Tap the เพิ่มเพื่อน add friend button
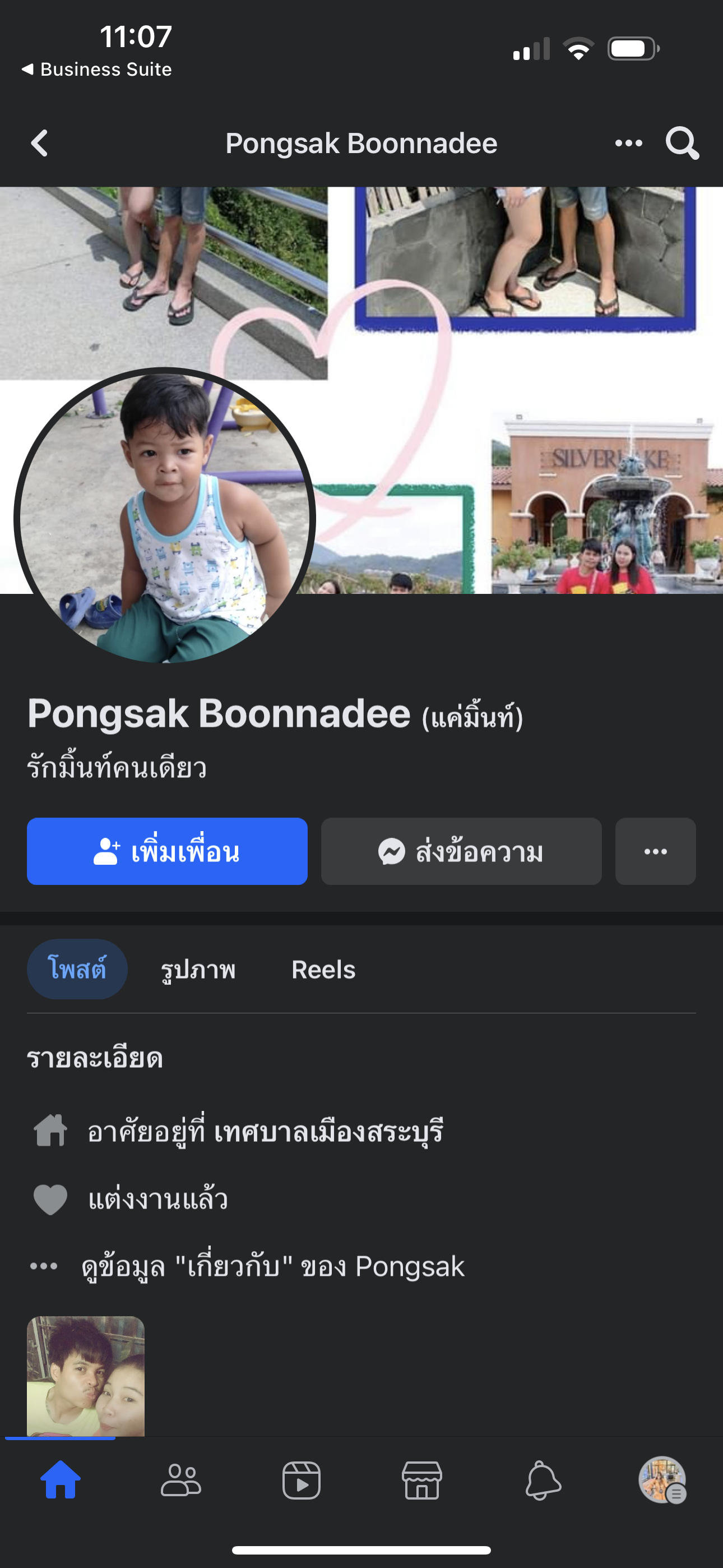Image resolution: width=723 pixels, height=1568 pixels. tap(167, 851)
